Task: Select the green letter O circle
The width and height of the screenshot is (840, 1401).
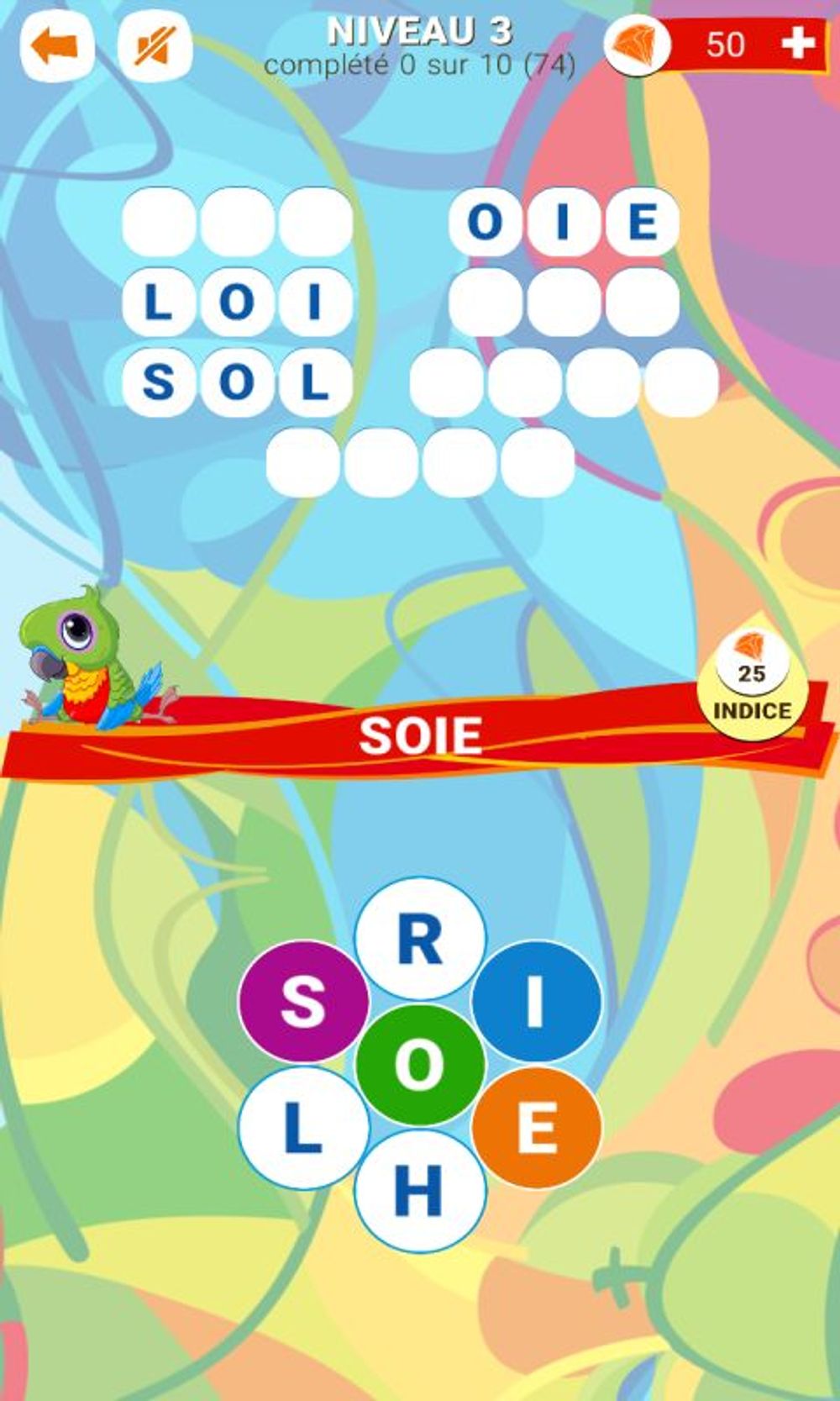Action: pyautogui.click(x=420, y=1065)
